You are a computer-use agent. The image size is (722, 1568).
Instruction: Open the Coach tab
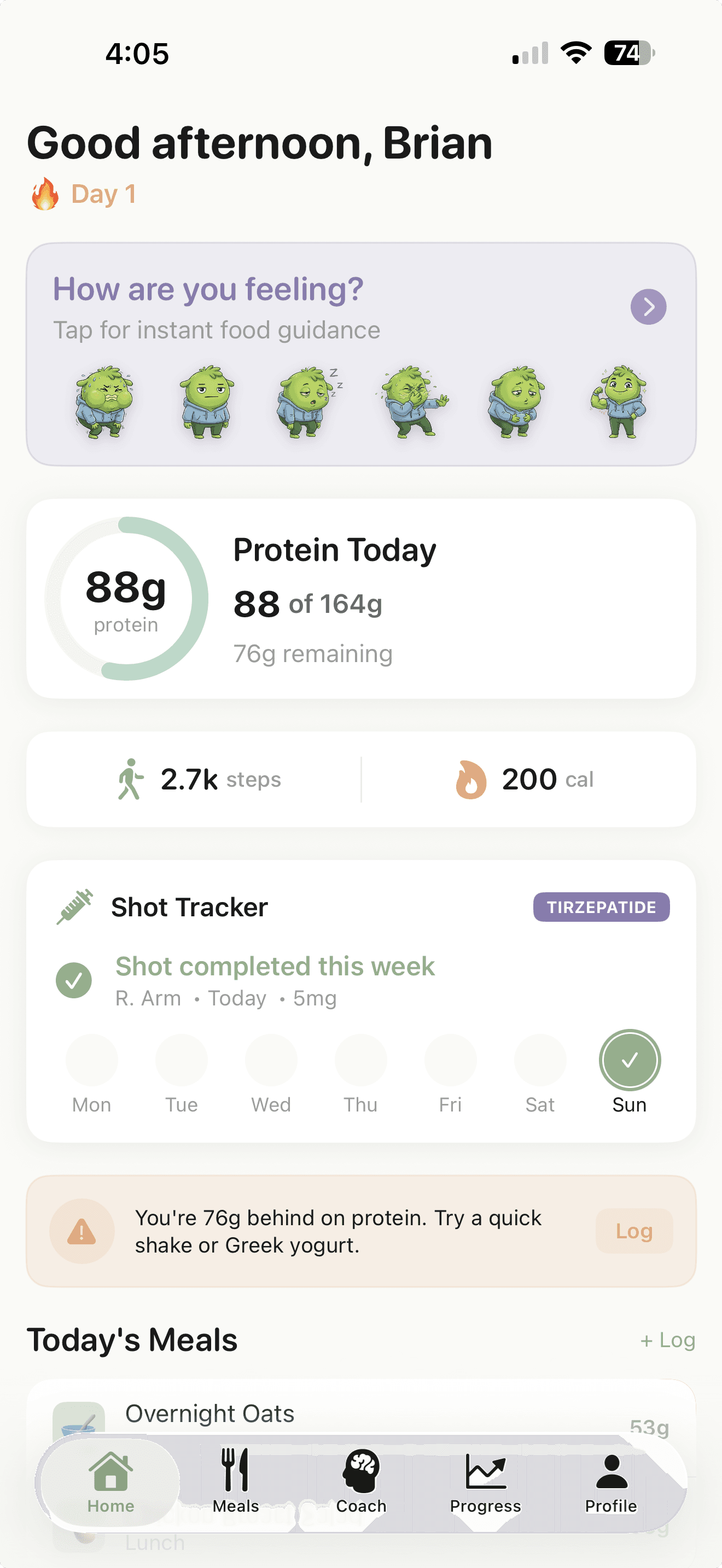361,1480
